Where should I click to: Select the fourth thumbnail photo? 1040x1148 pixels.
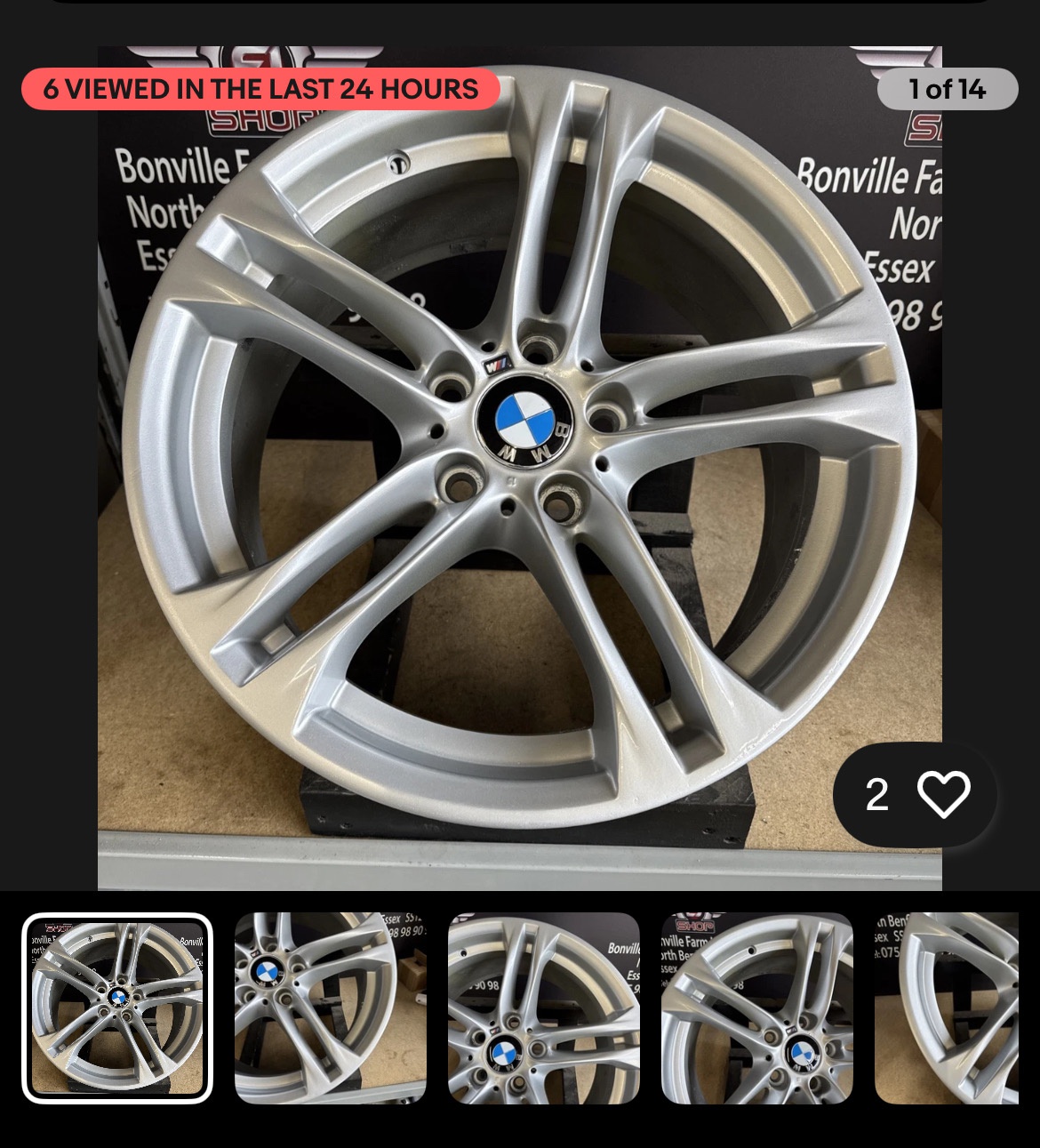756,1008
